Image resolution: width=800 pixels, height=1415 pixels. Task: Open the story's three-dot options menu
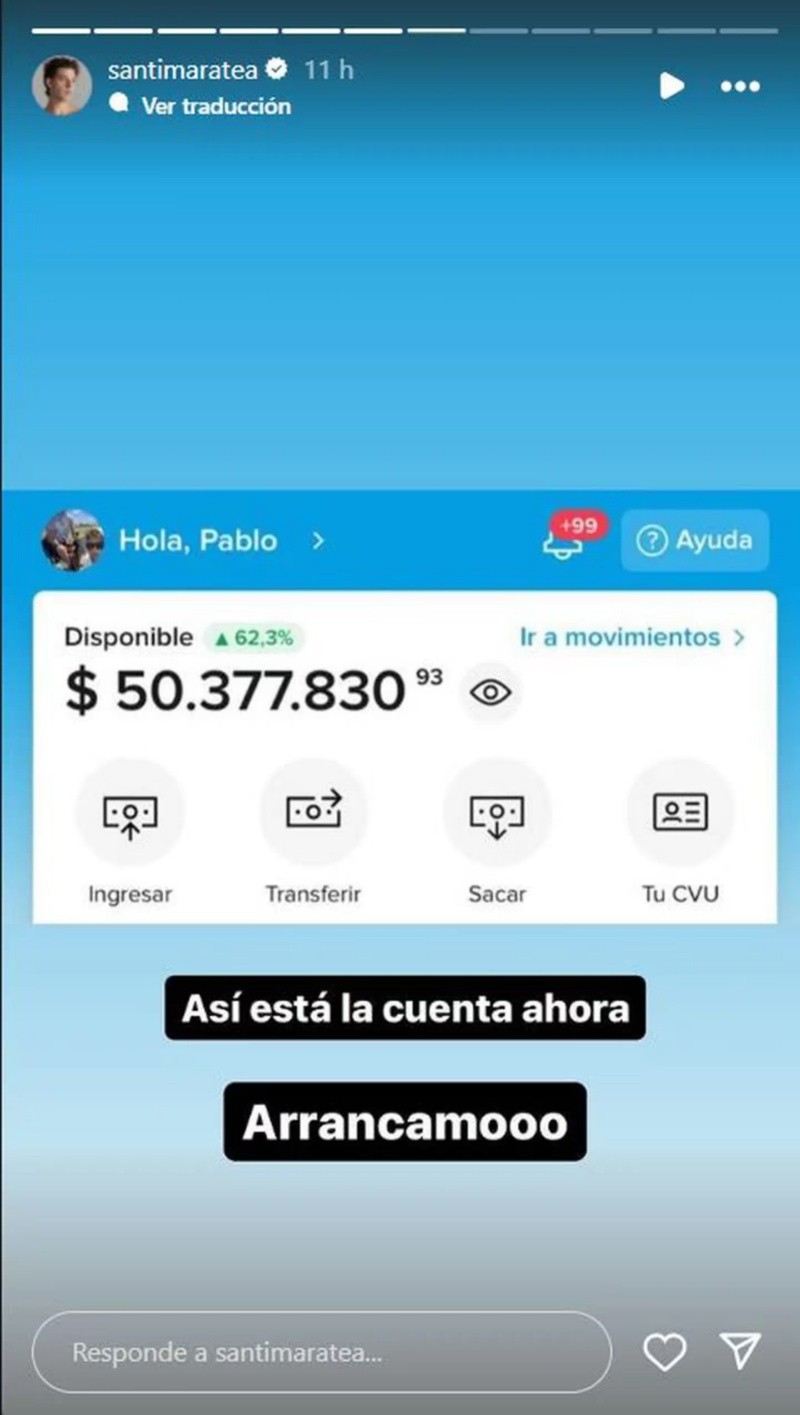coord(740,86)
